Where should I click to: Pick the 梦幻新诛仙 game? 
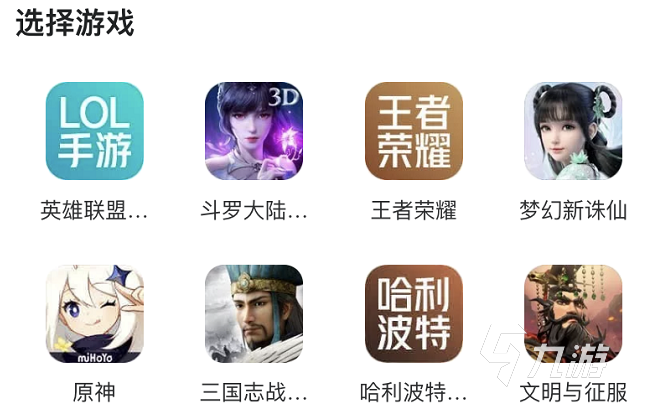click(x=573, y=131)
